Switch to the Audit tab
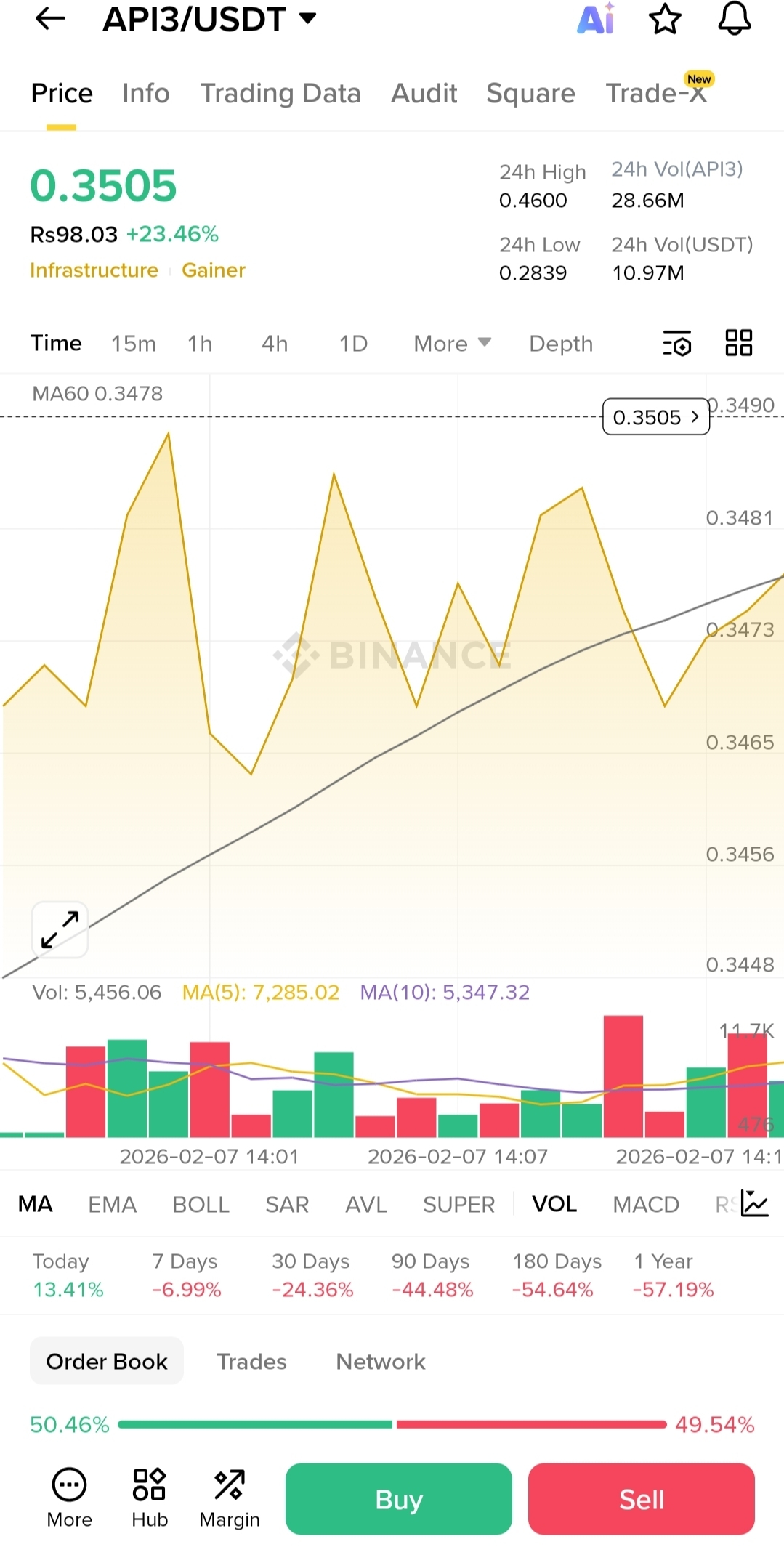This screenshot has height=1547, width=784. (x=424, y=93)
